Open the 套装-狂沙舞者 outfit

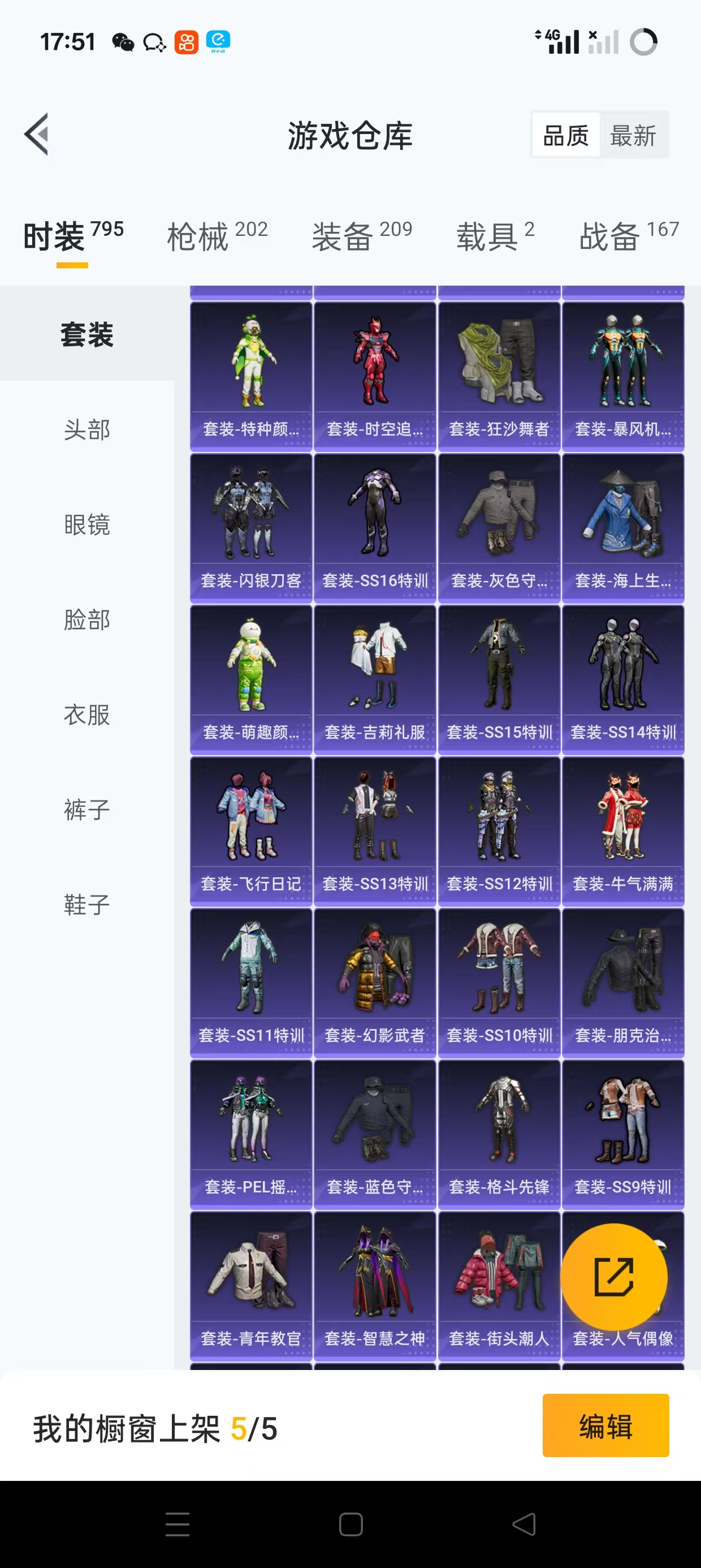[499, 376]
